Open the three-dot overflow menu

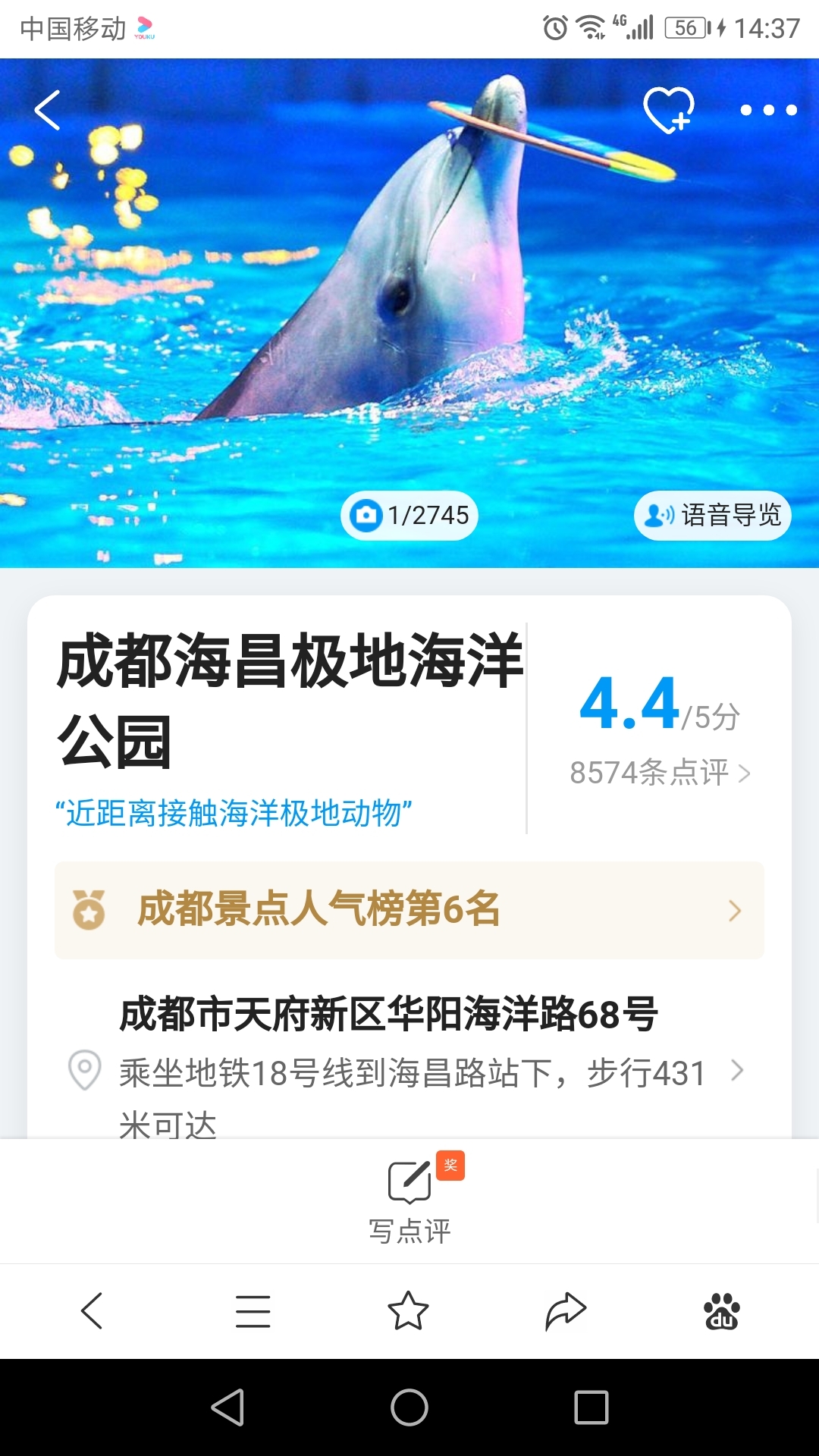(x=768, y=111)
